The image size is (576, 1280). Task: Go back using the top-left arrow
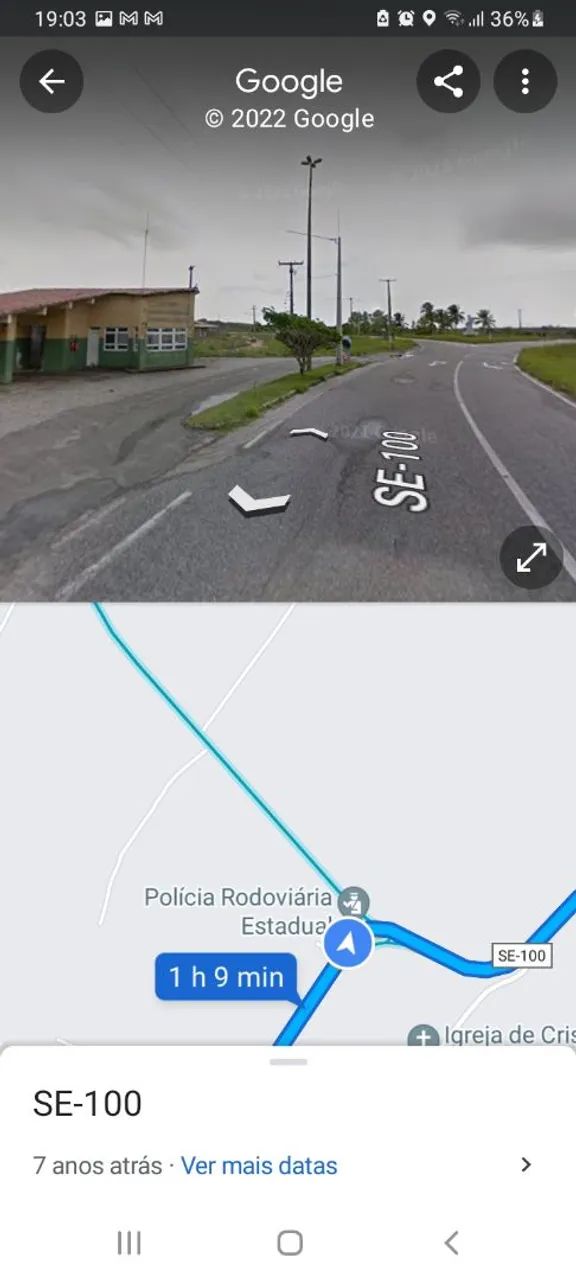coord(51,82)
